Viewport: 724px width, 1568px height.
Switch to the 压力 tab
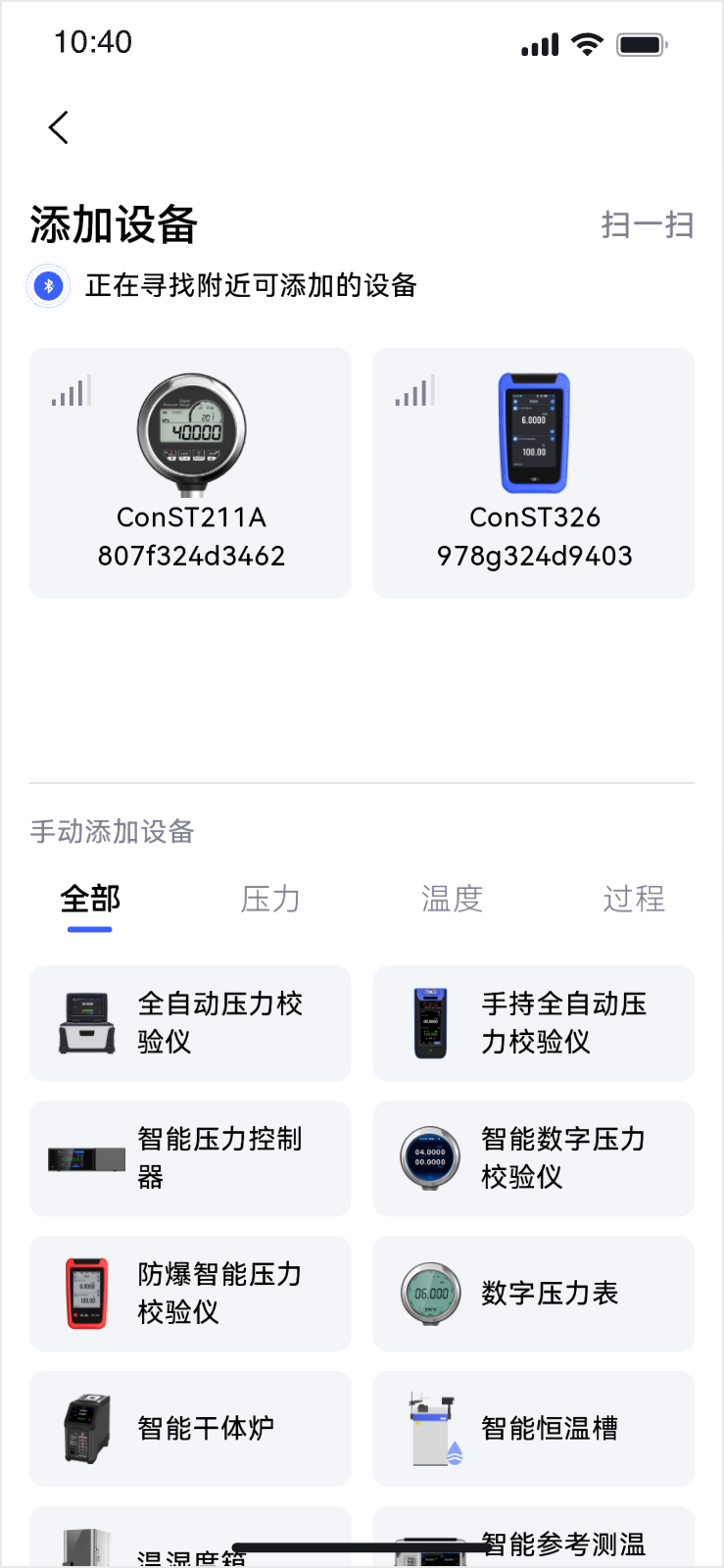pyautogui.click(x=270, y=900)
